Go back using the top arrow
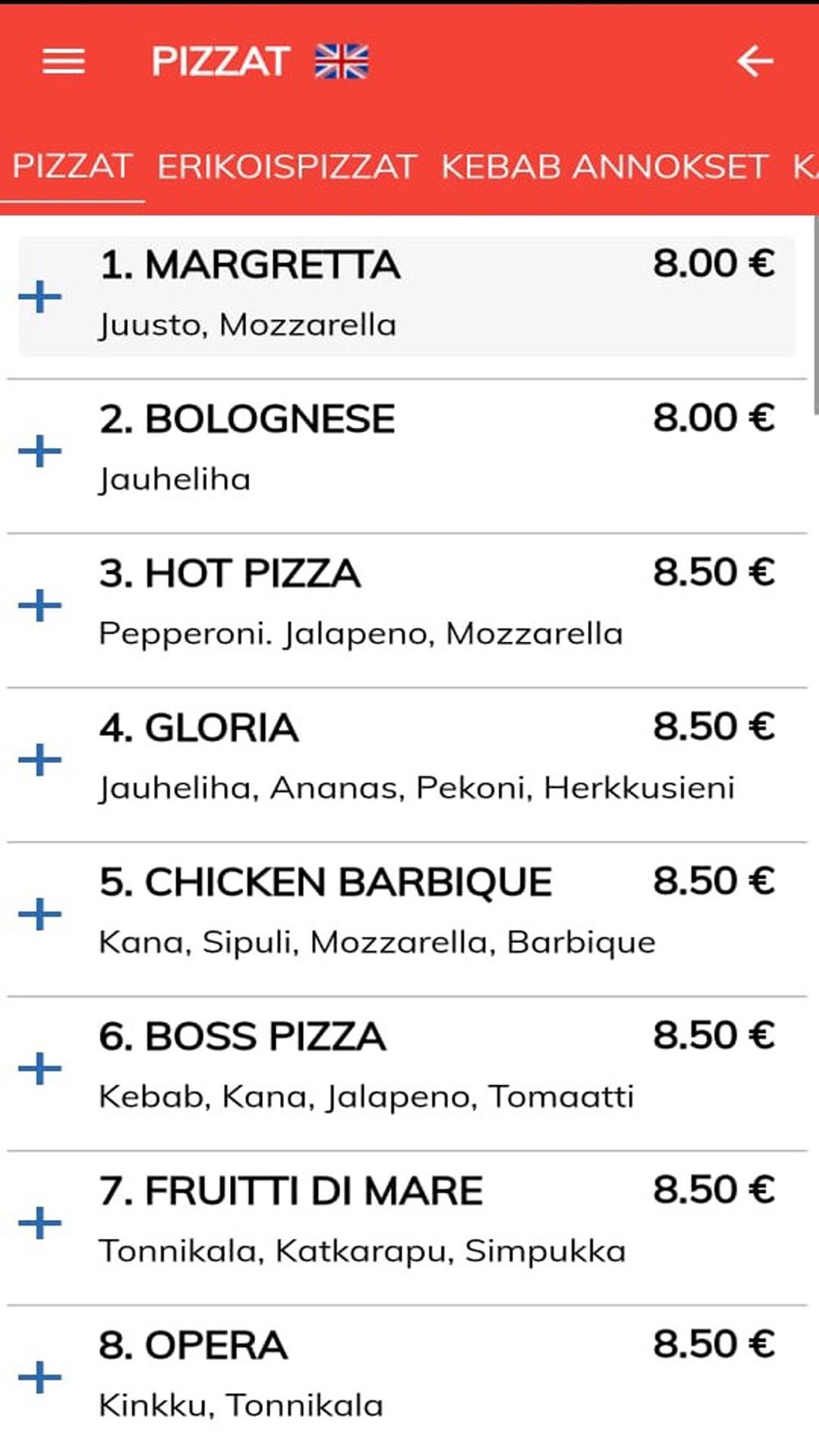Screen dimensions: 819x1456 pyautogui.click(x=755, y=61)
